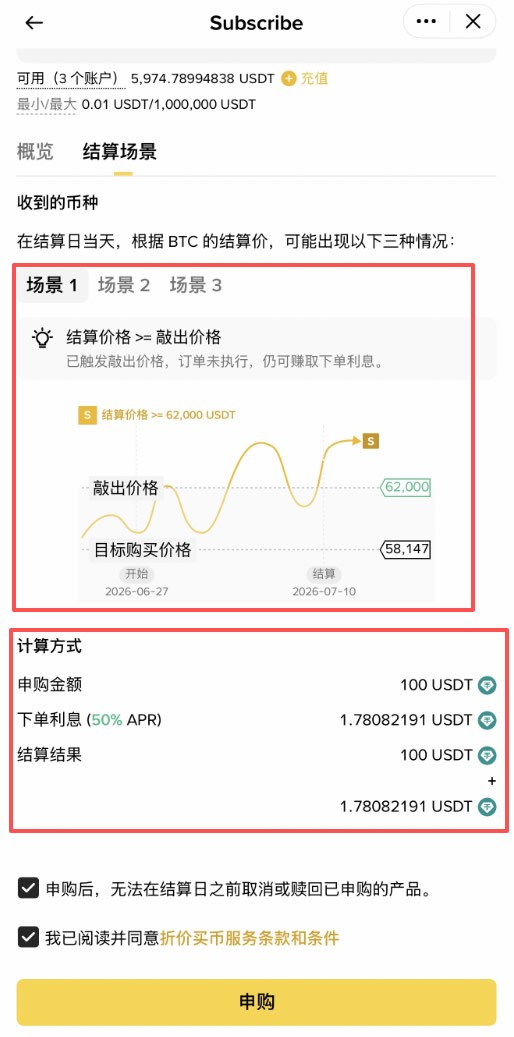514x1037 pixels.
Task: Tap the underlined 最小/最大 label
Action: [47, 104]
